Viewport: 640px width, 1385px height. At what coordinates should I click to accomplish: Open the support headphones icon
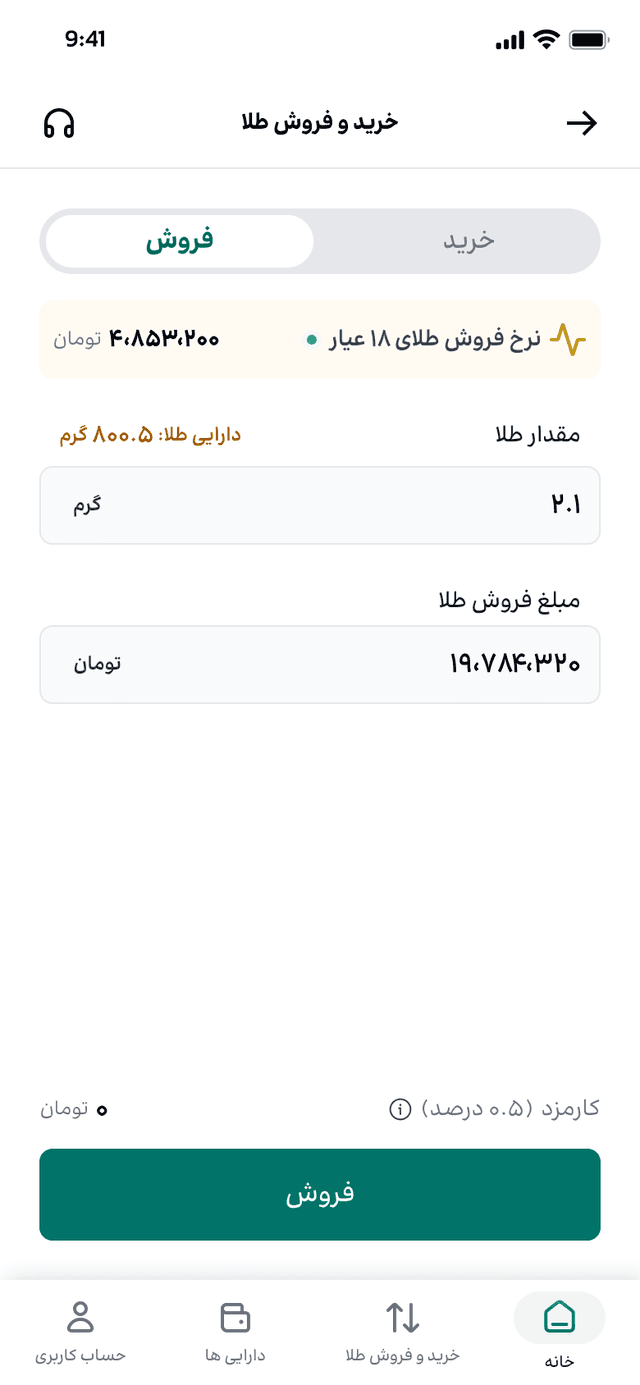pos(59,123)
